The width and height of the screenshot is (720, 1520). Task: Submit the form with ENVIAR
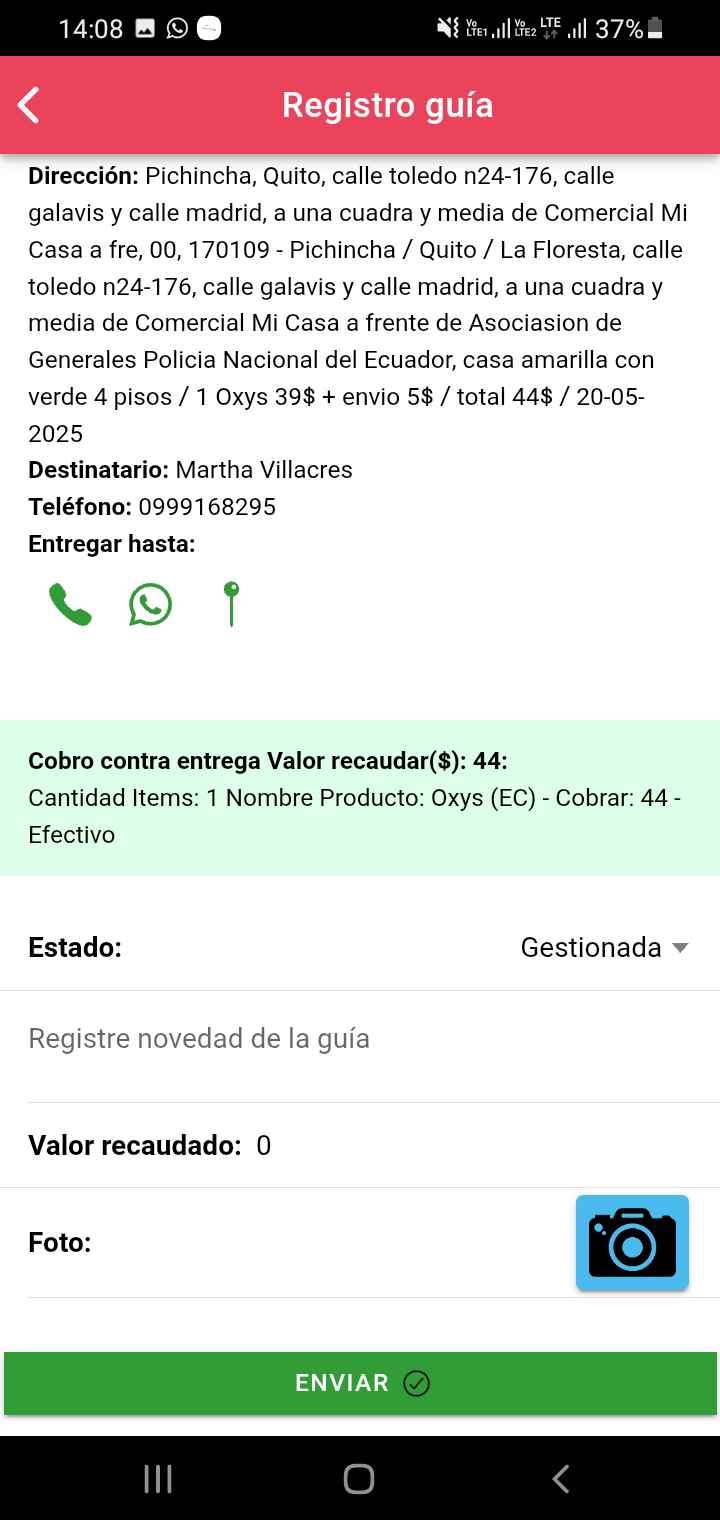[360, 1383]
